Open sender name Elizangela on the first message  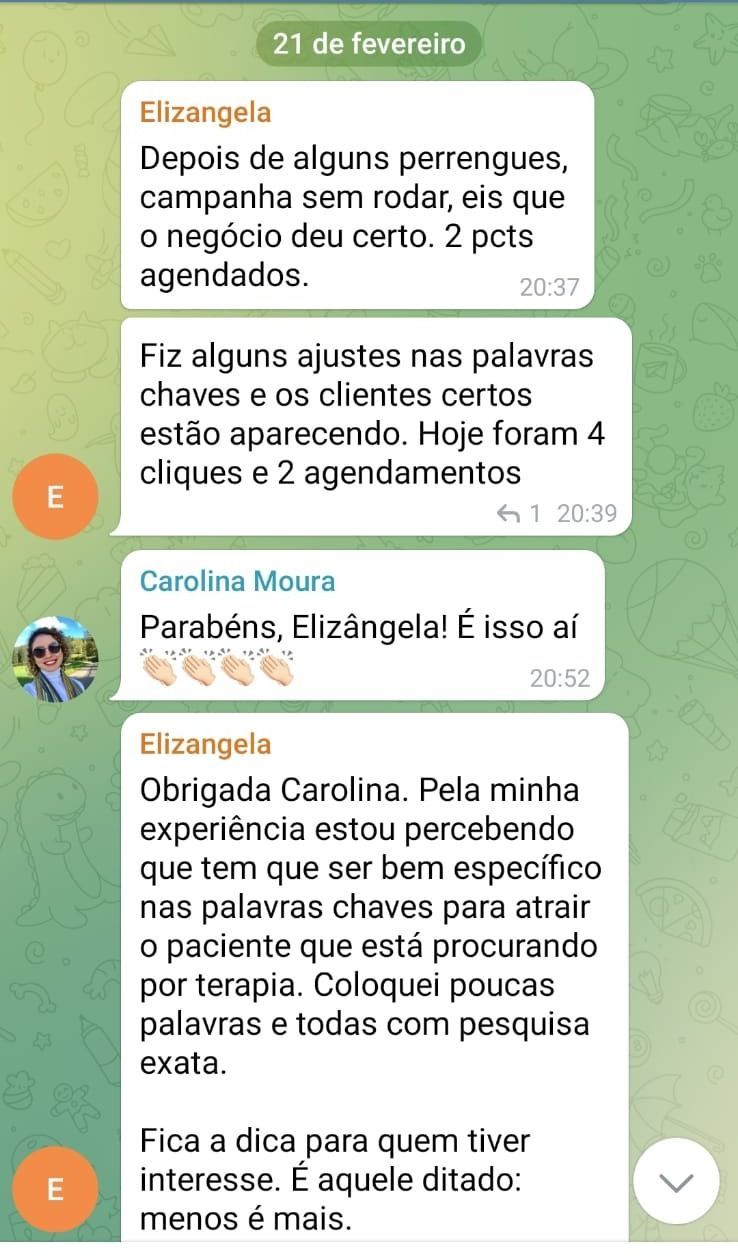(205, 112)
